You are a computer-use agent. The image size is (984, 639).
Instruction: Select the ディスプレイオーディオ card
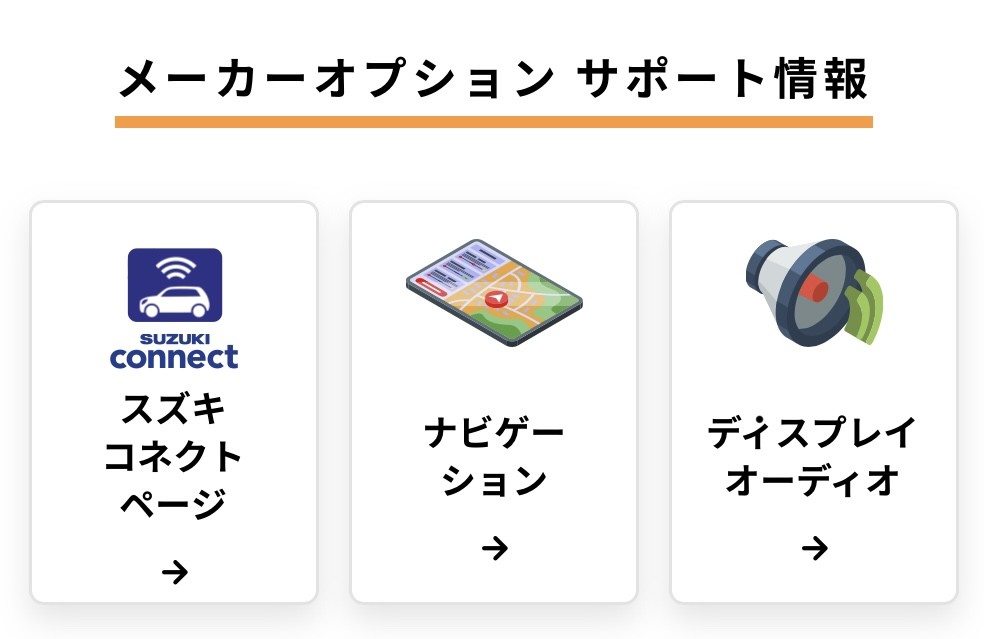tap(814, 402)
